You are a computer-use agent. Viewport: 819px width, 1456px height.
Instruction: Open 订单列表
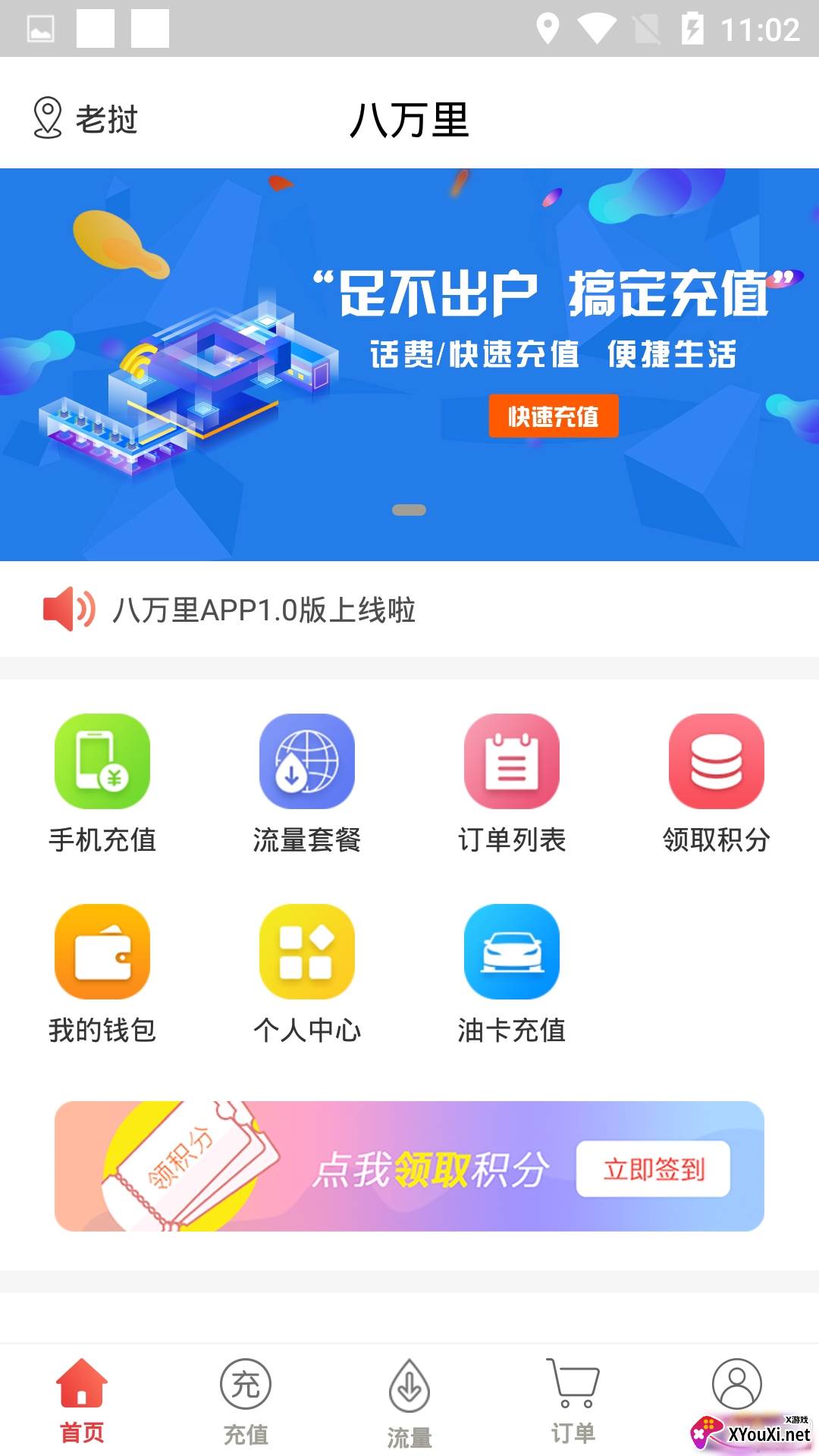tap(512, 784)
